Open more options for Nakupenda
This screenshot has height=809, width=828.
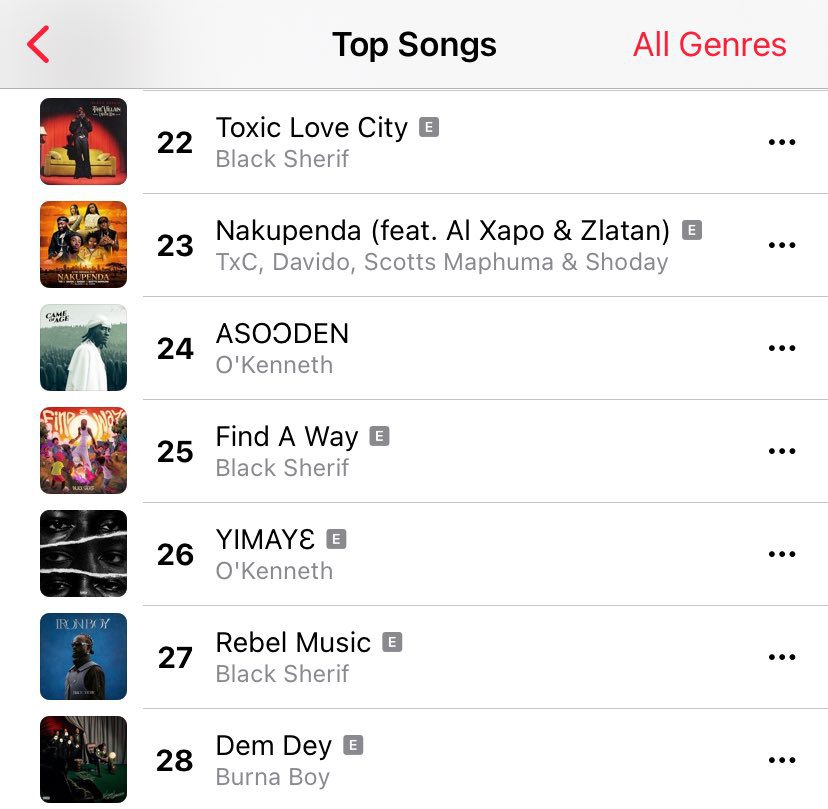click(x=782, y=244)
